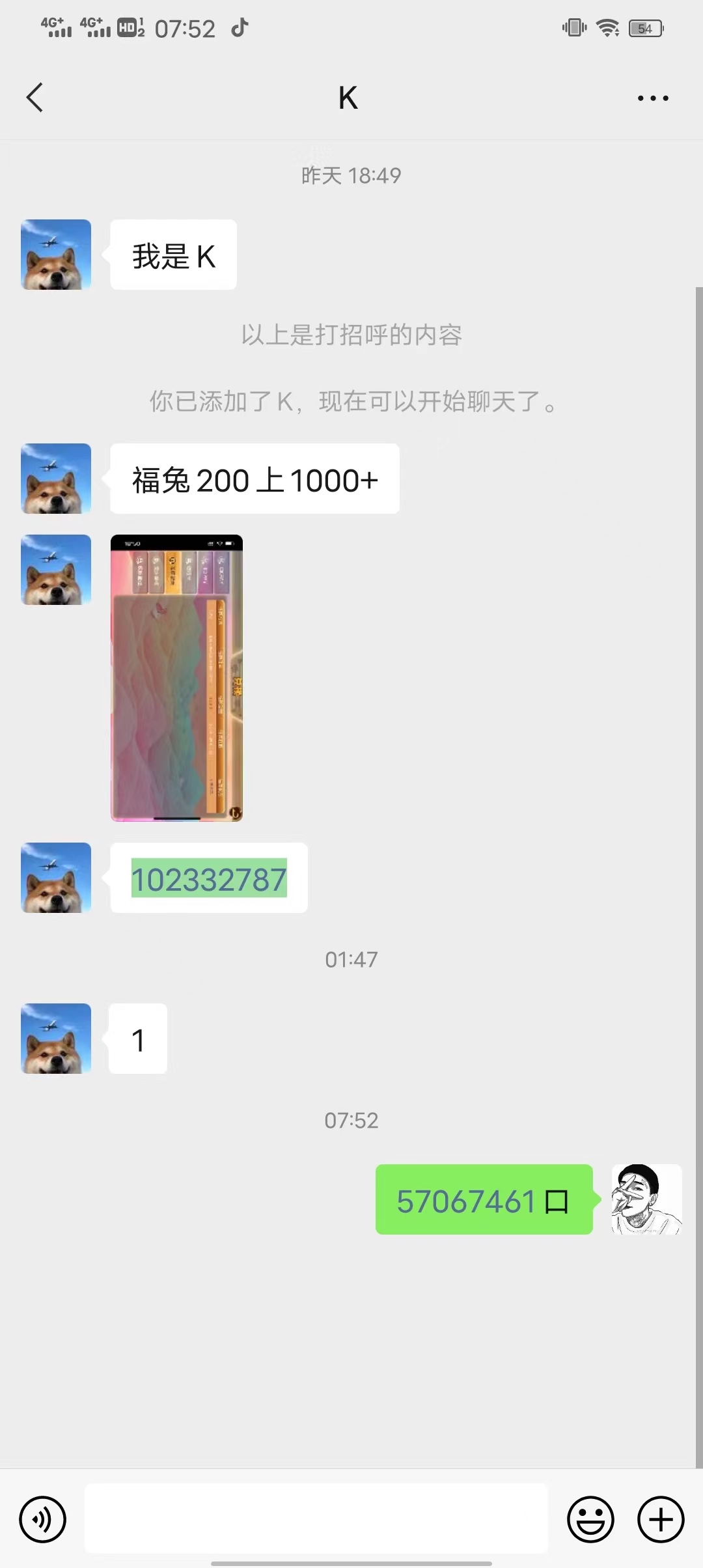Open K's profile from the dog avatar beside 我是 K
Screen dimensions: 703x1568
[56, 255]
